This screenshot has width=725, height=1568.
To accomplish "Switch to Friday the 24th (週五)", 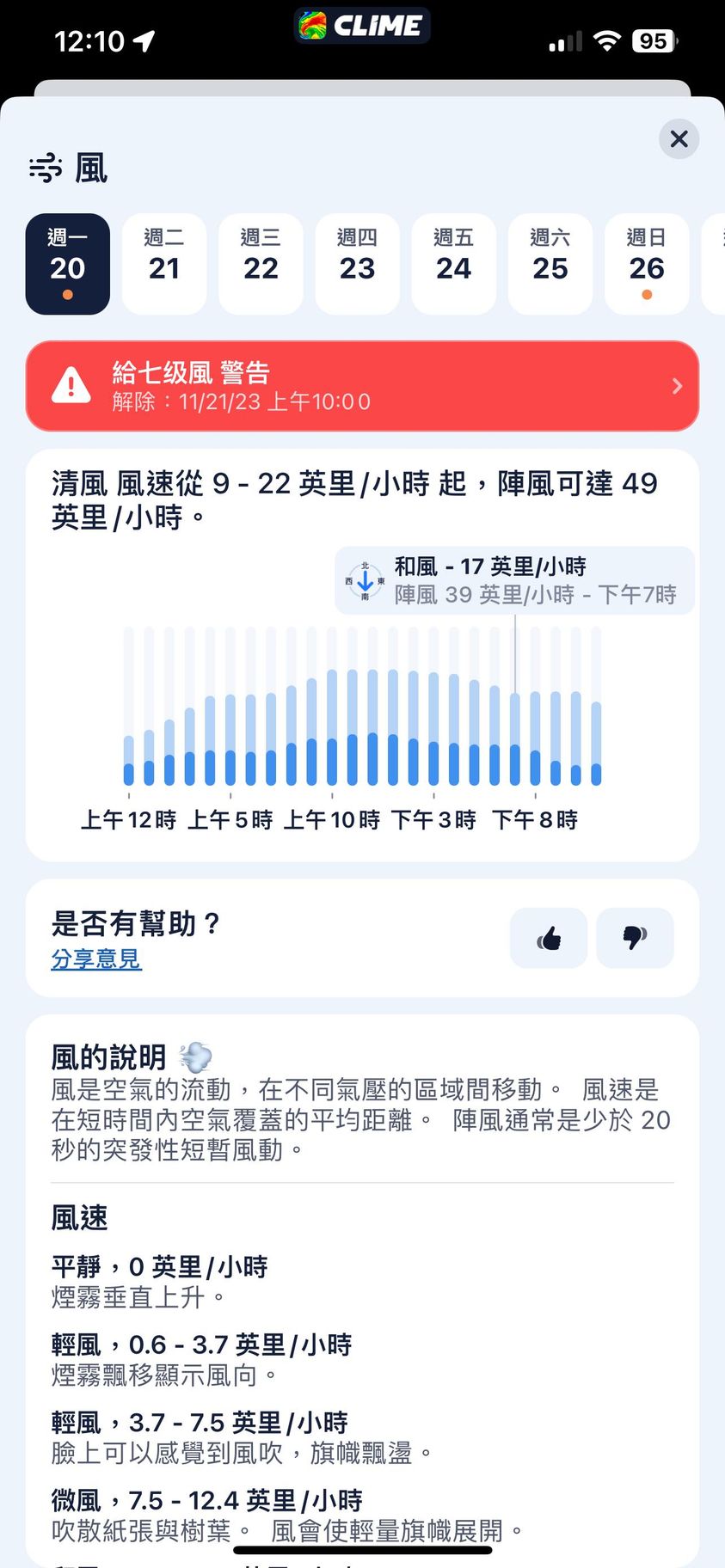I will [x=454, y=264].
